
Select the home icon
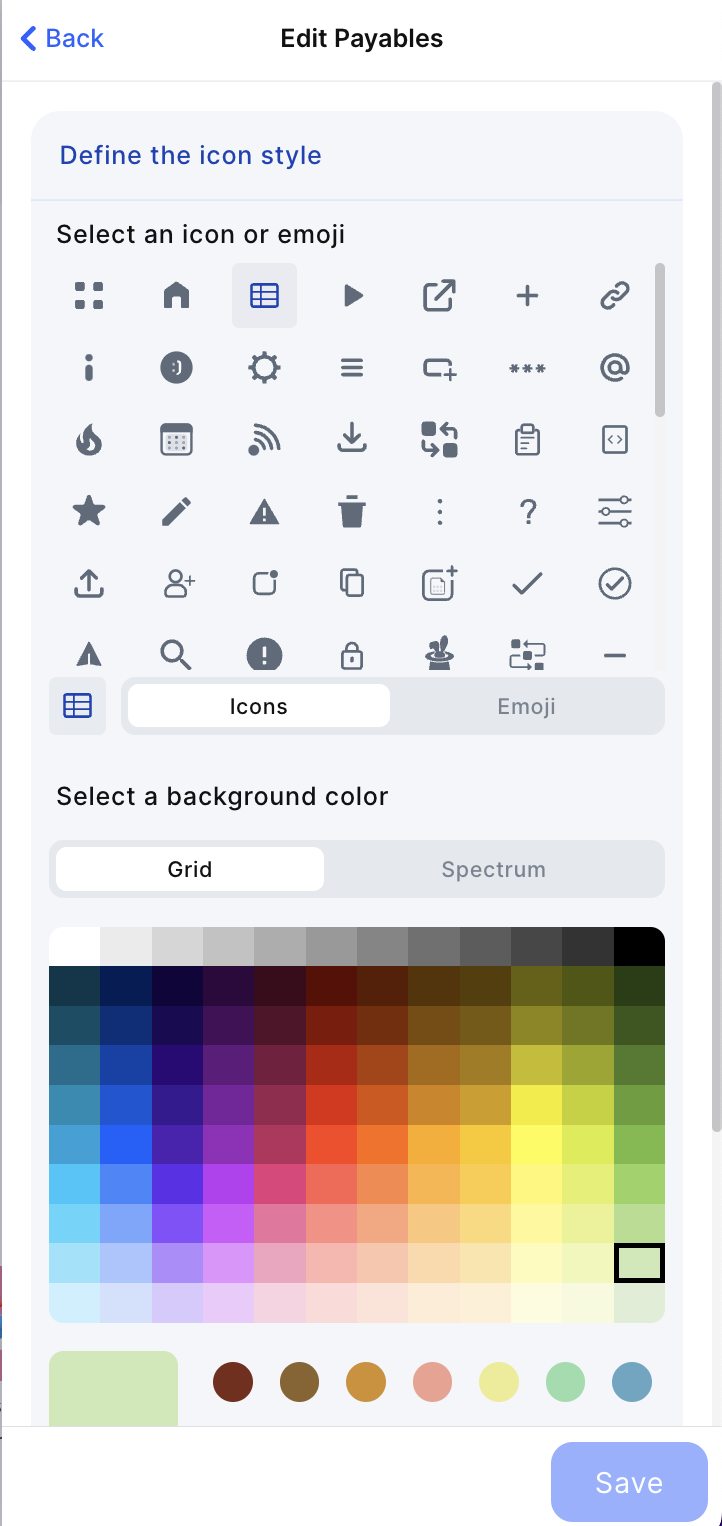[176, 295]
